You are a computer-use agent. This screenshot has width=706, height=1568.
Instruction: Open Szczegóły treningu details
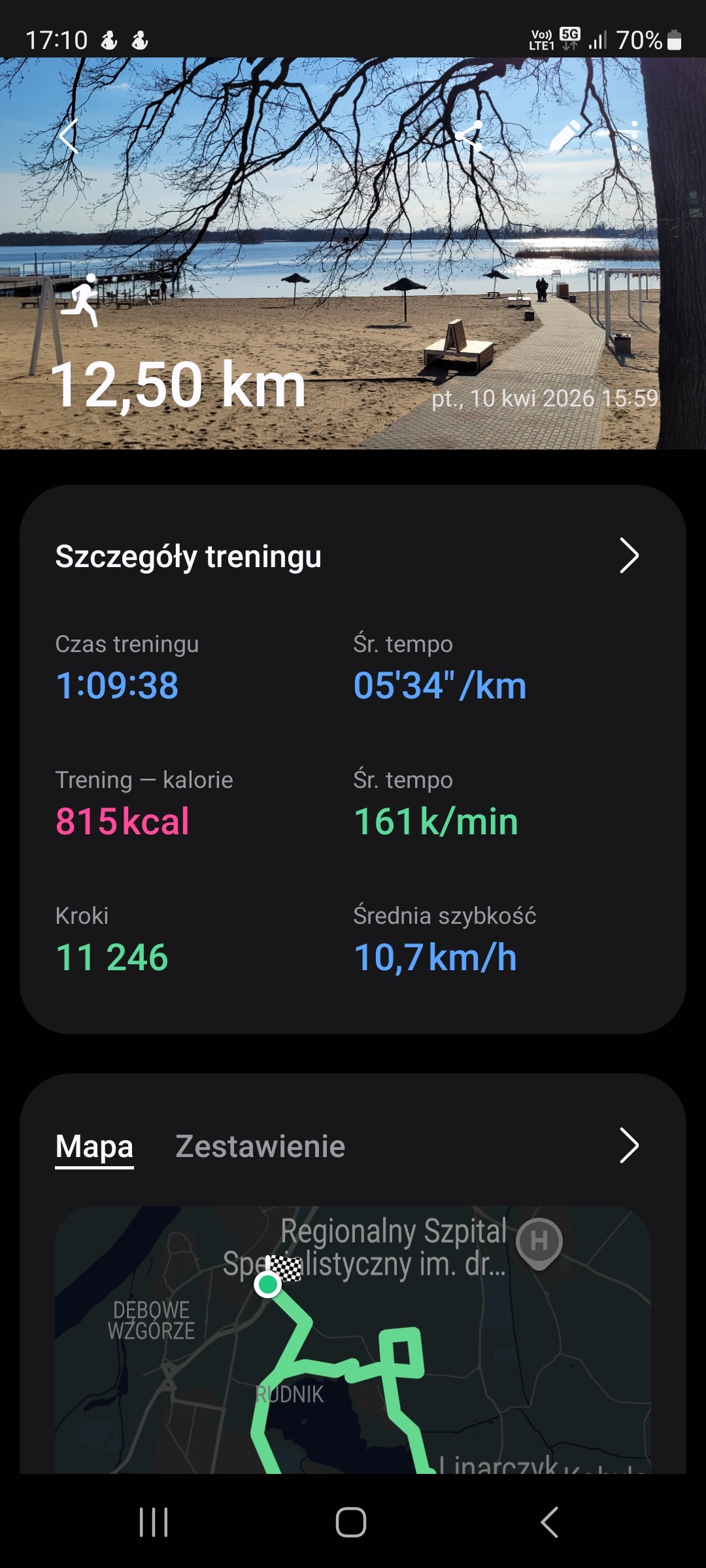pyautogui.click(x=628, y=556)
